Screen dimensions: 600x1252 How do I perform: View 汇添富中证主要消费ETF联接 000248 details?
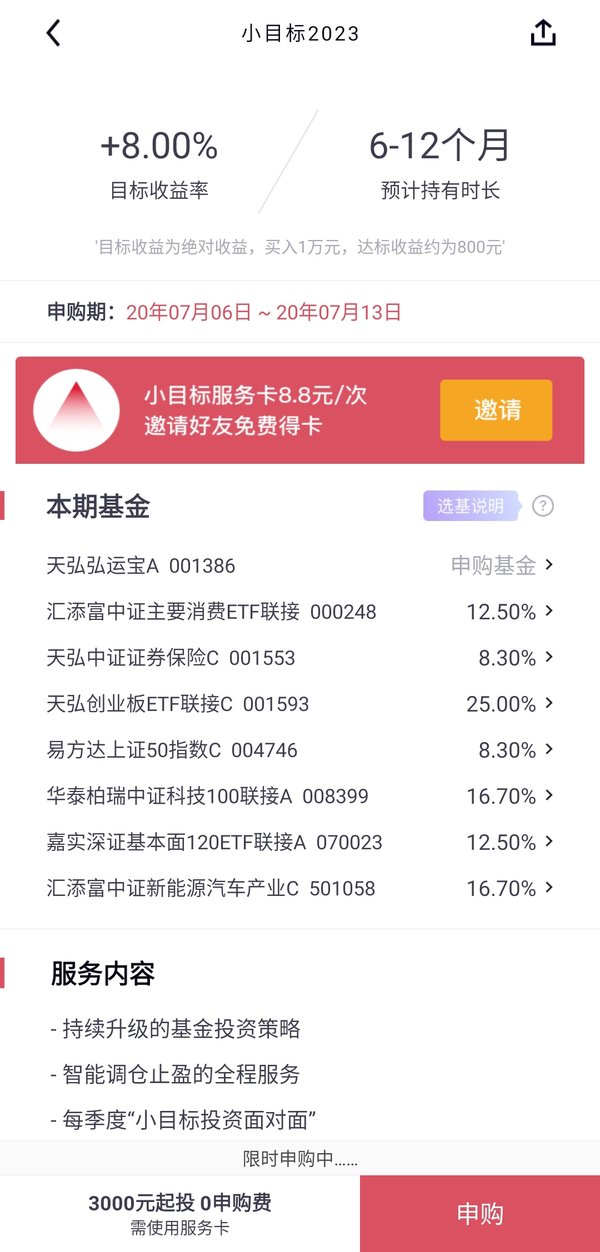(x=300, y=612)
